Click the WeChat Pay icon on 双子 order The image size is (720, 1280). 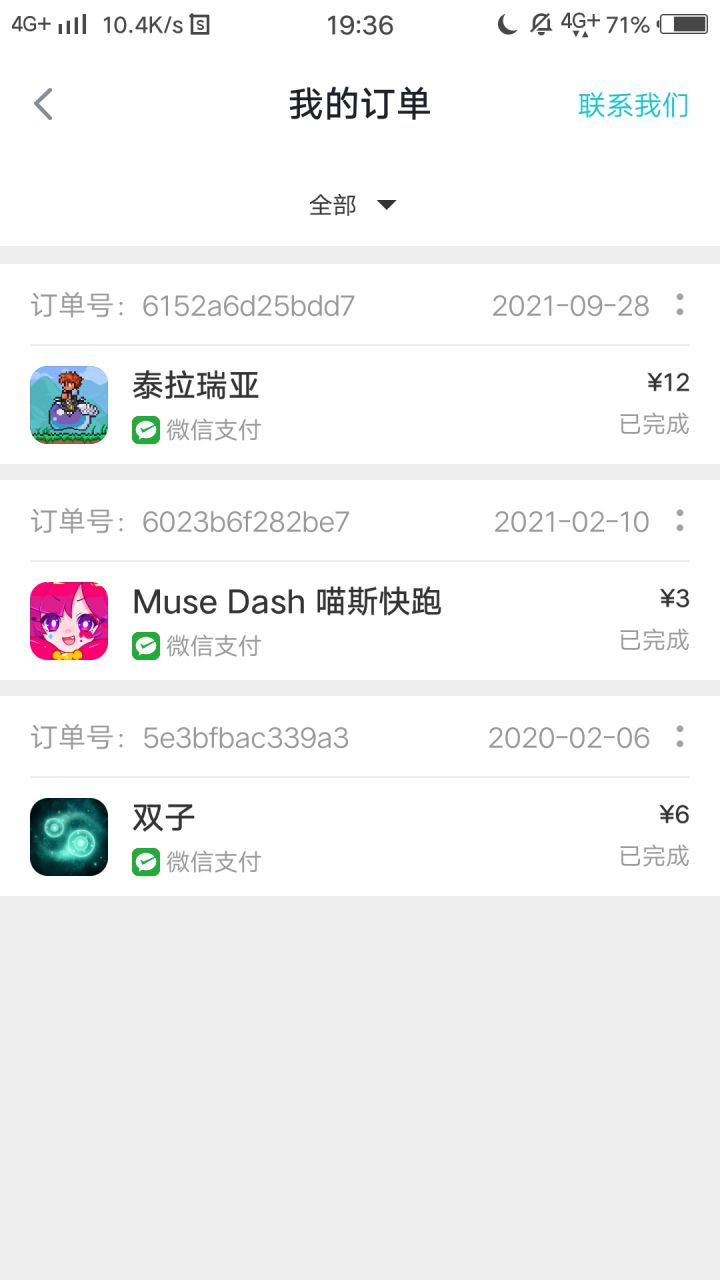coord(147,862)
